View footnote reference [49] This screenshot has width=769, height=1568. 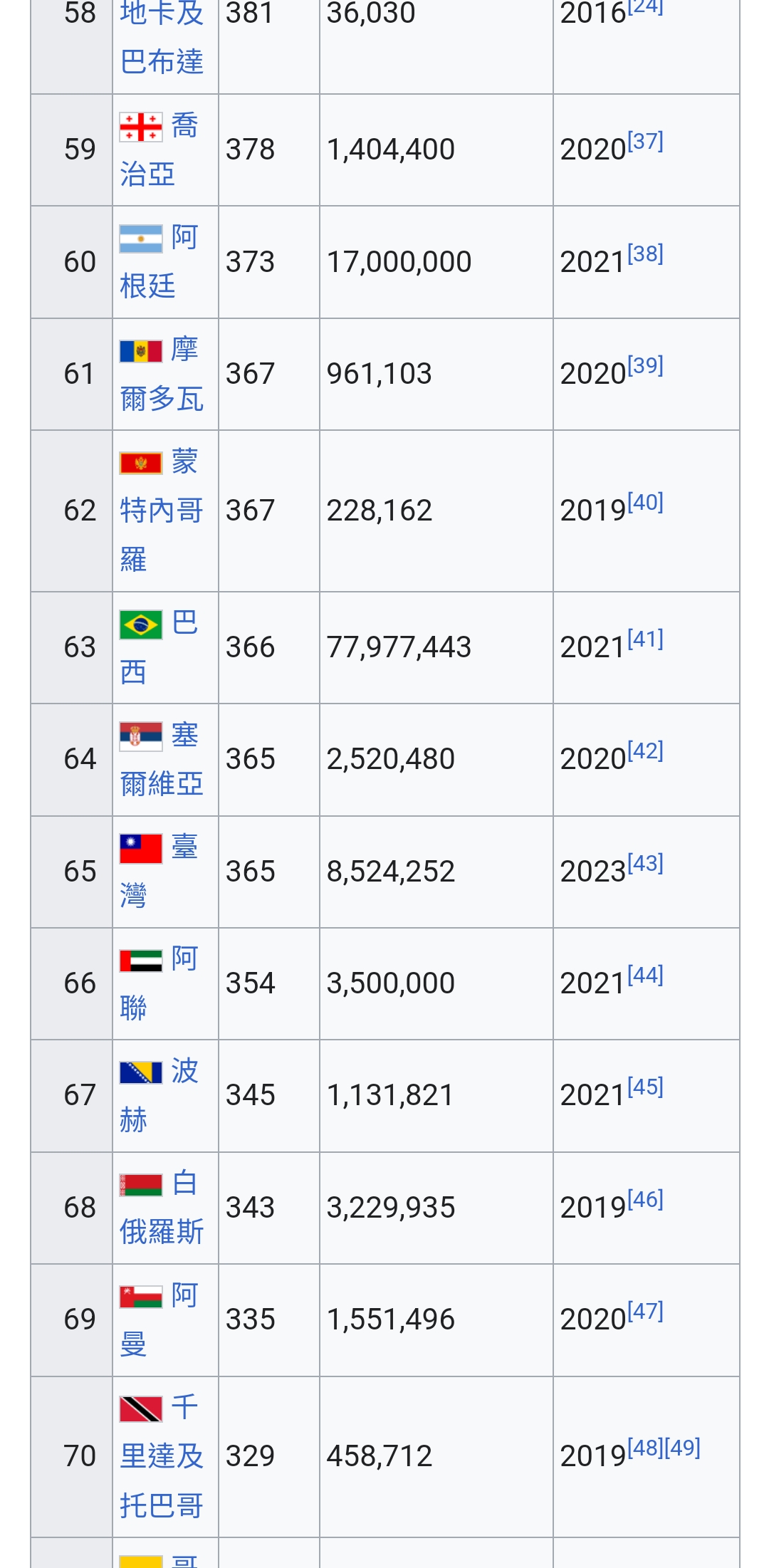682,1448
